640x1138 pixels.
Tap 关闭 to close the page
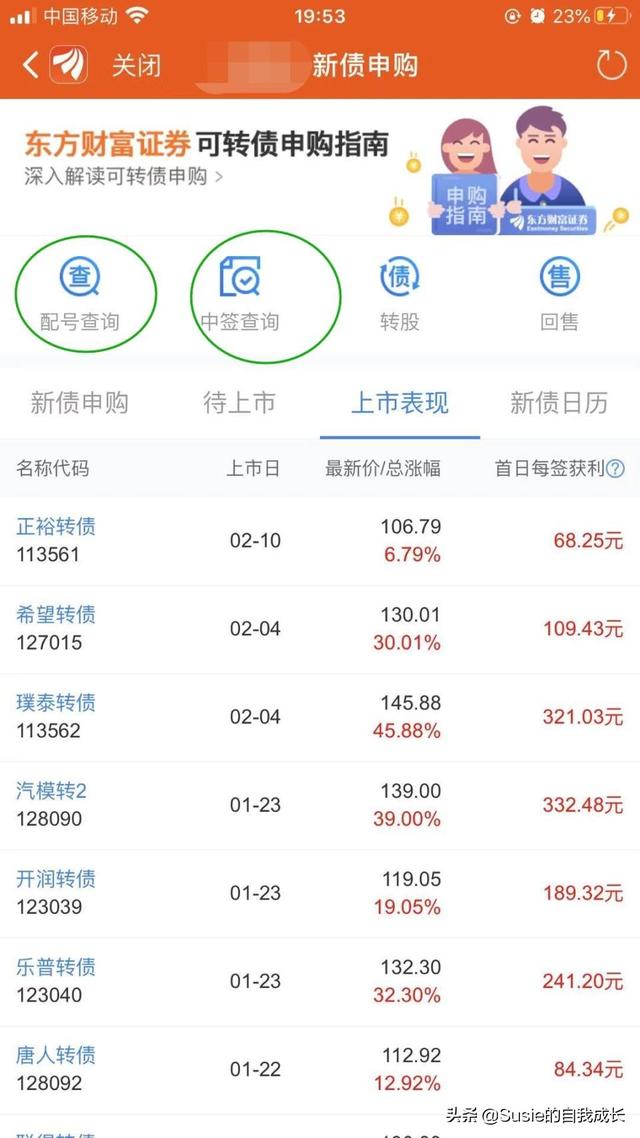pos(136,66)
